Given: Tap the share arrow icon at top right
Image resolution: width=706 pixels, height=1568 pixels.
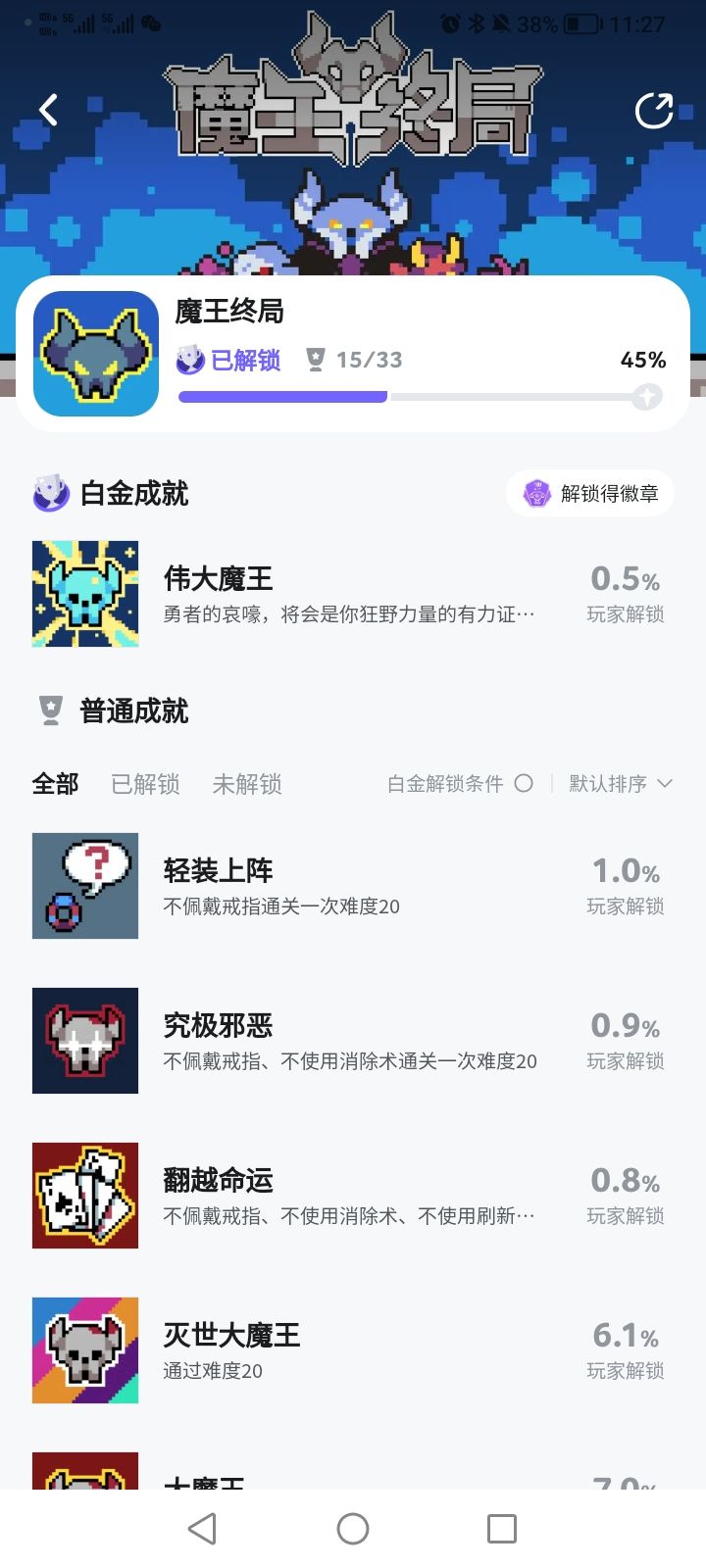Looking at the screenshot, I should (655, 111).
